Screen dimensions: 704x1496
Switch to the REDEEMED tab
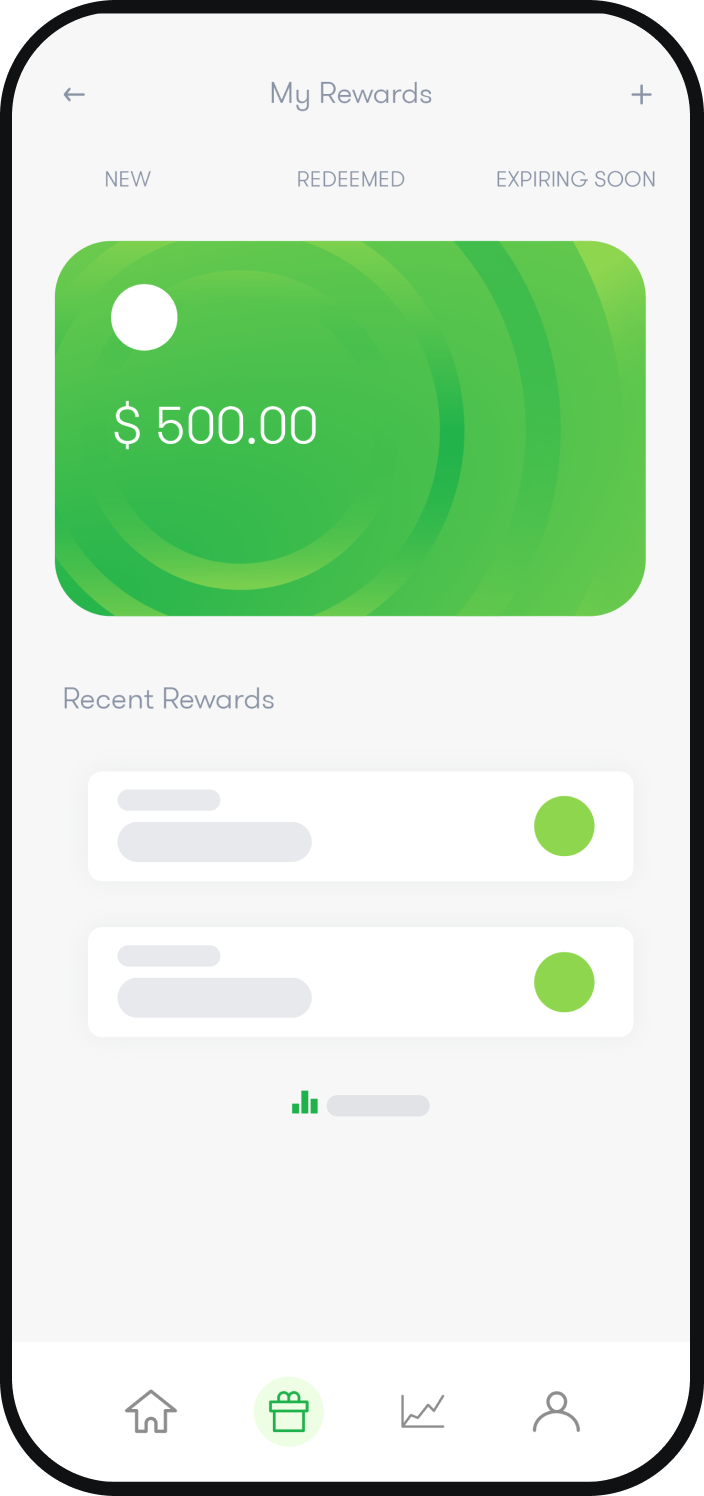pyautogui.click(x=350, y=180)
